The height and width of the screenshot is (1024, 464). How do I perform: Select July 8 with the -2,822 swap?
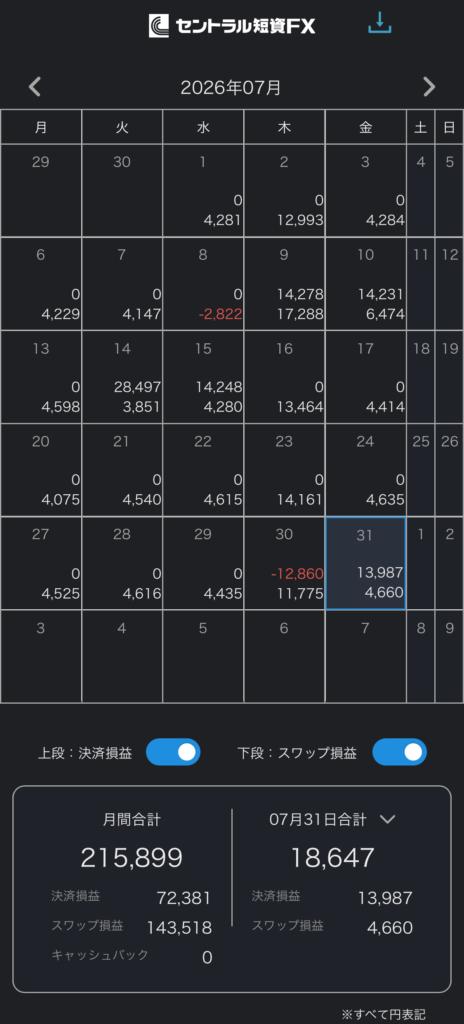203,284
